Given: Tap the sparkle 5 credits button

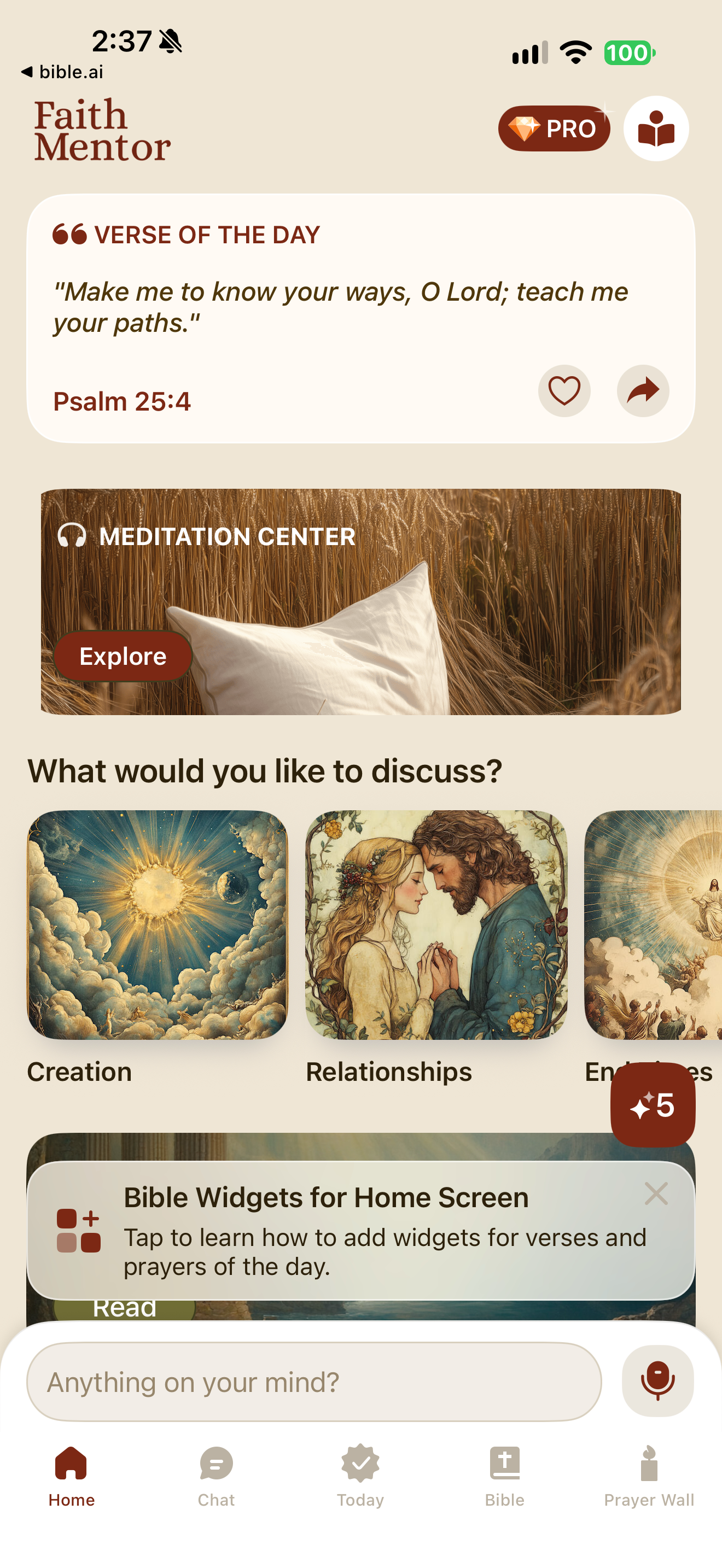Looking at the screenshot, I should (653, 1105).
